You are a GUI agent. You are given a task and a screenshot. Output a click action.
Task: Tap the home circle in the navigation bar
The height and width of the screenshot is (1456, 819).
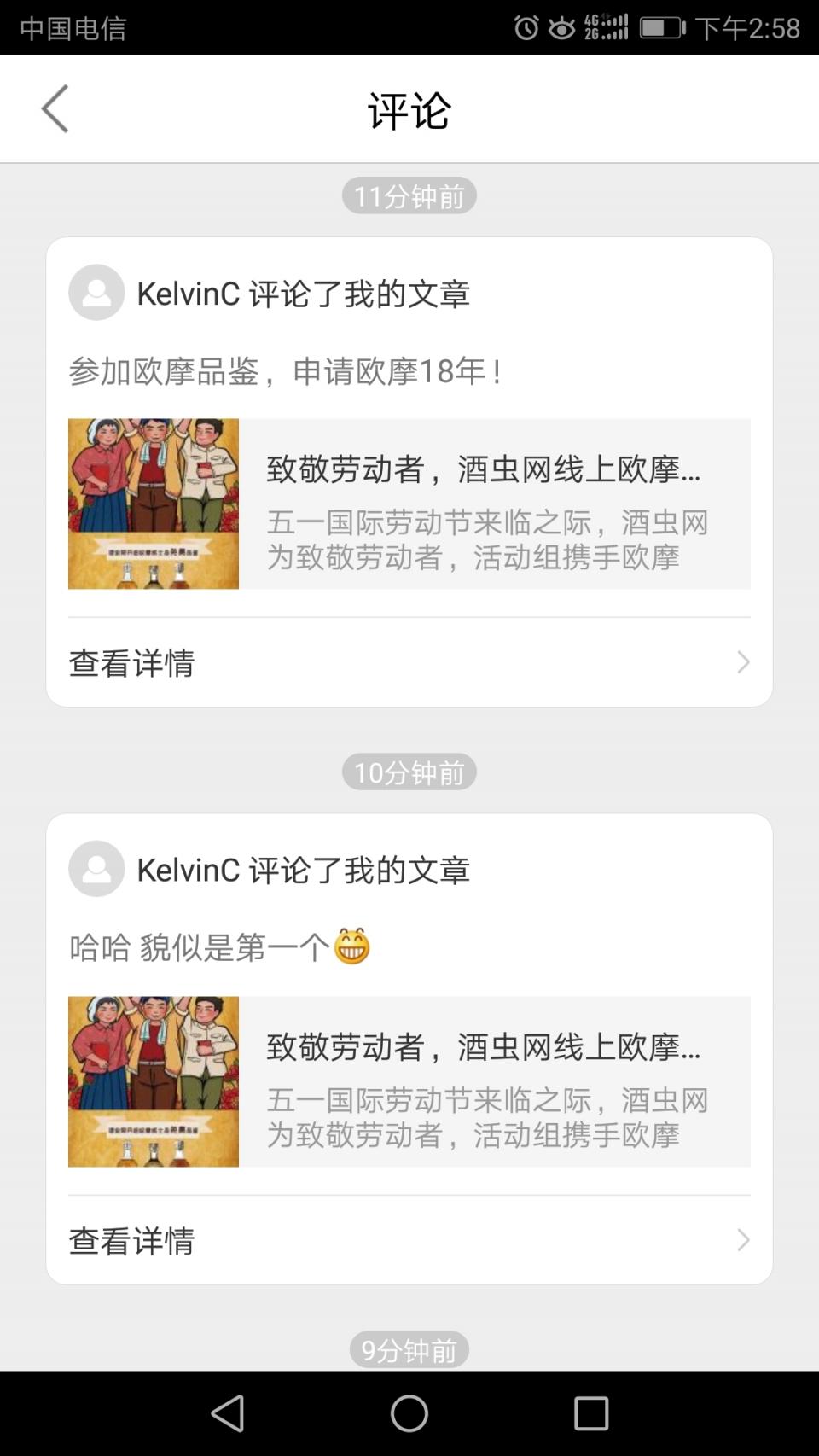pos(409,1413)
